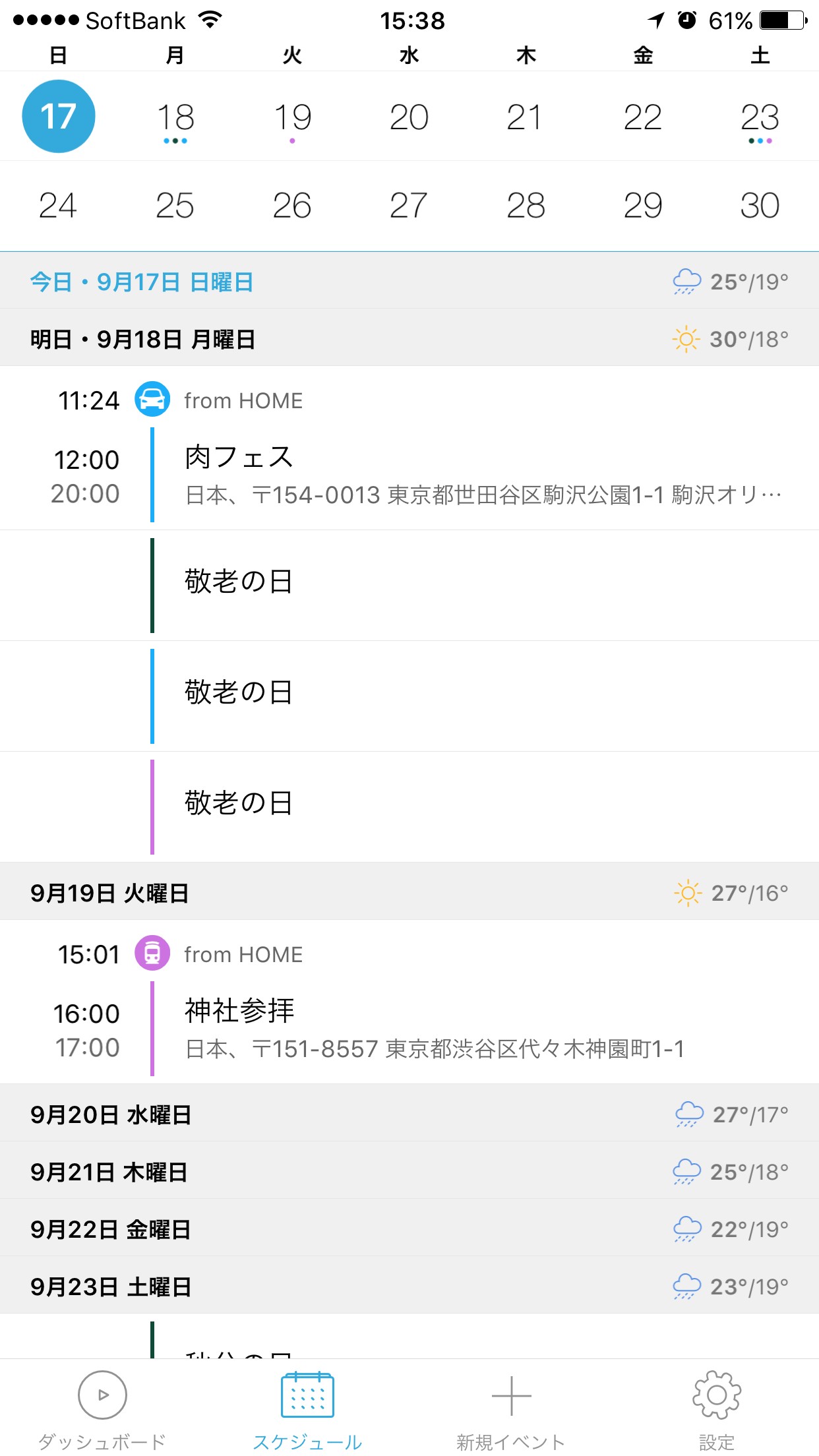Image resolution: width=819 pixels, height=1456 pixels.
Task: Select date 30 in the calendar
Action: (760, 206)
